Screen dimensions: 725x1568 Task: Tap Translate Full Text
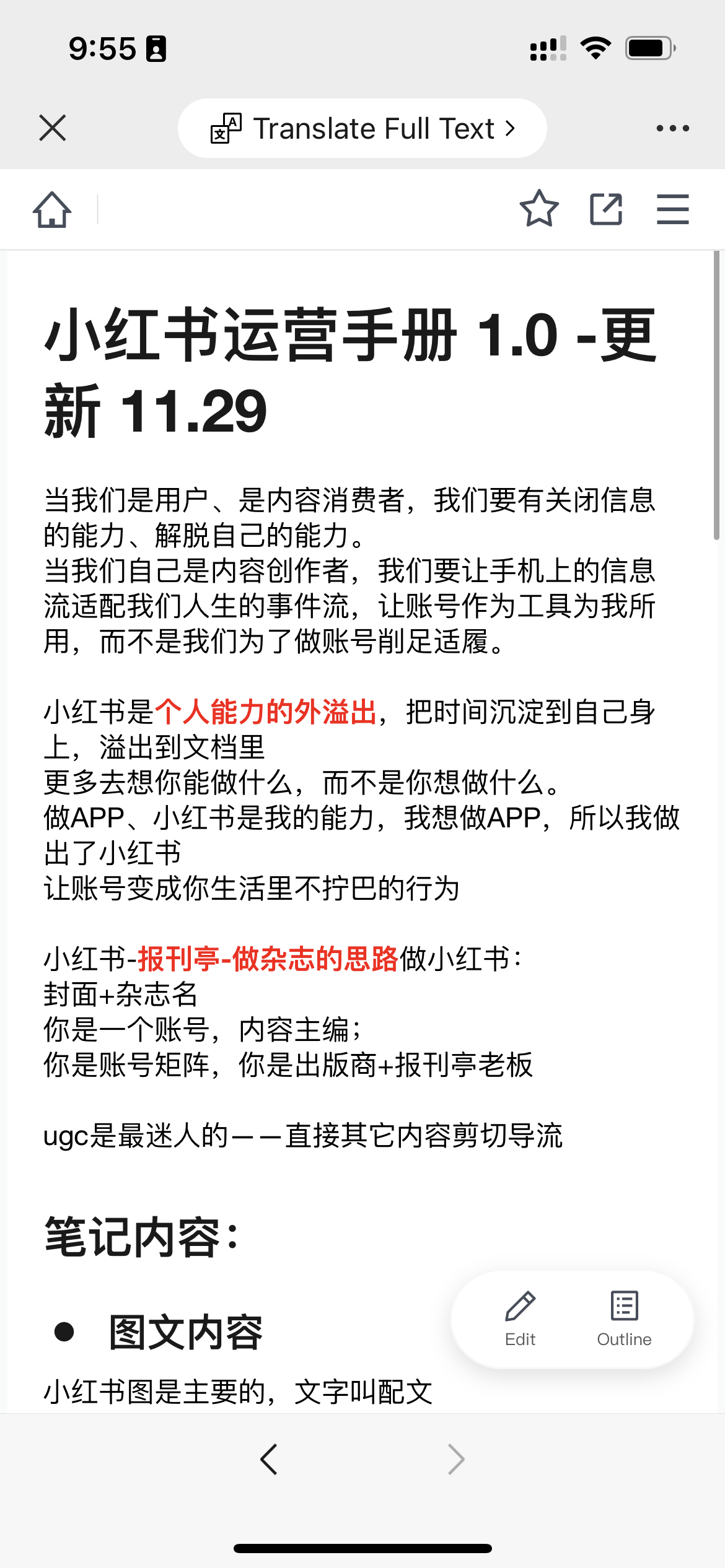click(362, 128)
